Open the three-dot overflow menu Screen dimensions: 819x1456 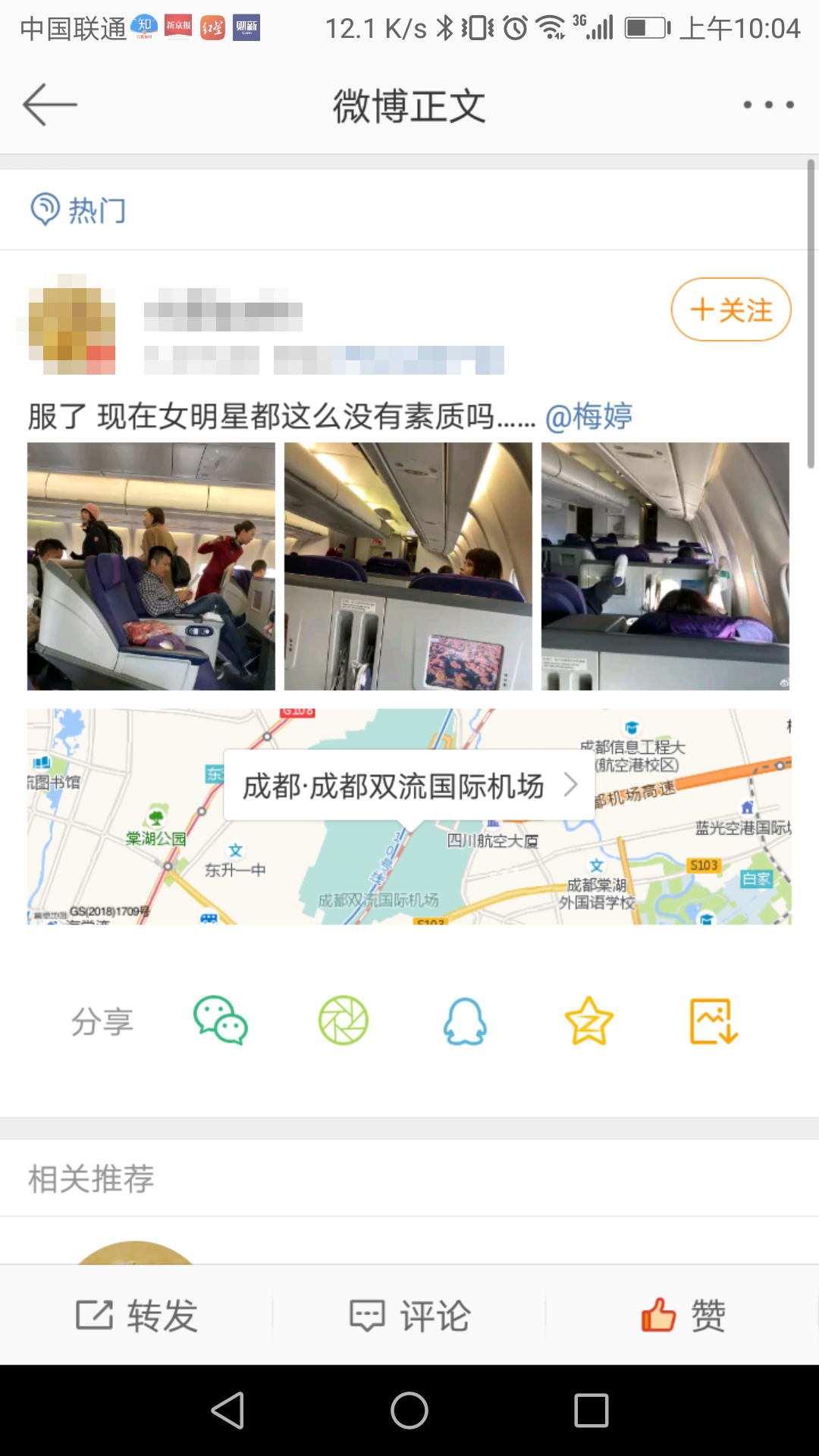[x=768, y=105]
